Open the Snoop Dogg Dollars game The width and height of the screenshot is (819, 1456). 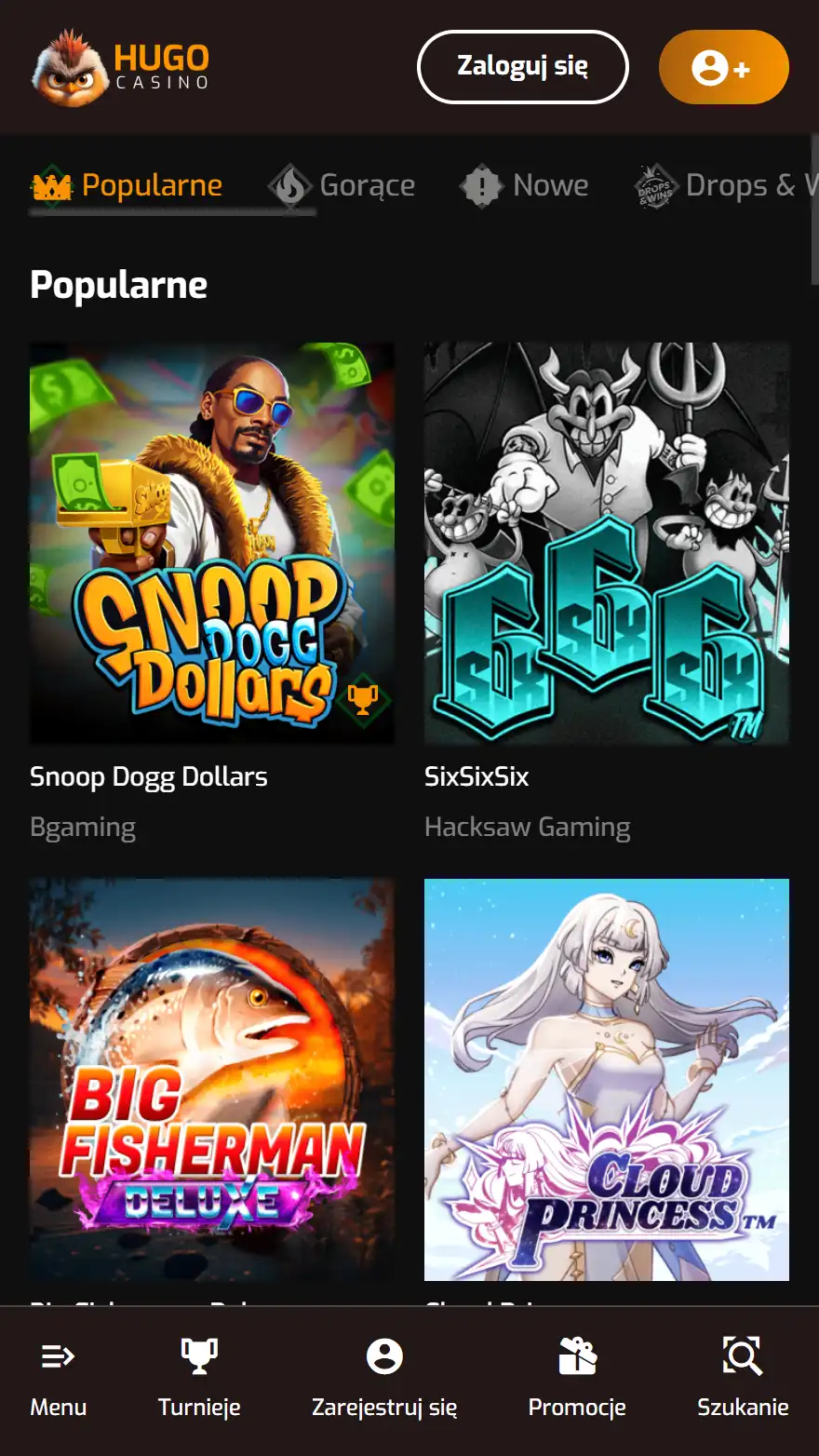click(212, 543)
